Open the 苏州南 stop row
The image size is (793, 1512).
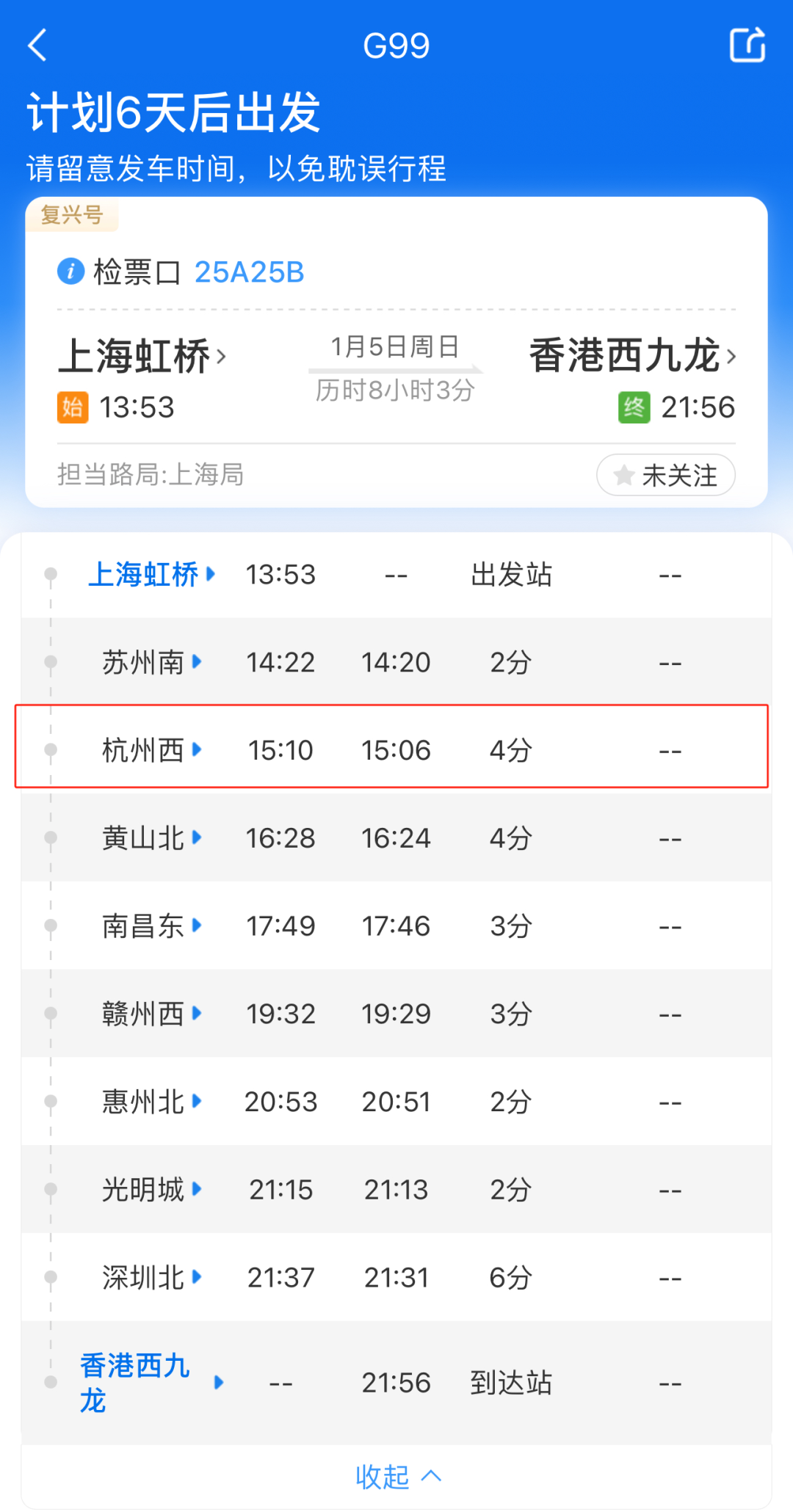396,662
